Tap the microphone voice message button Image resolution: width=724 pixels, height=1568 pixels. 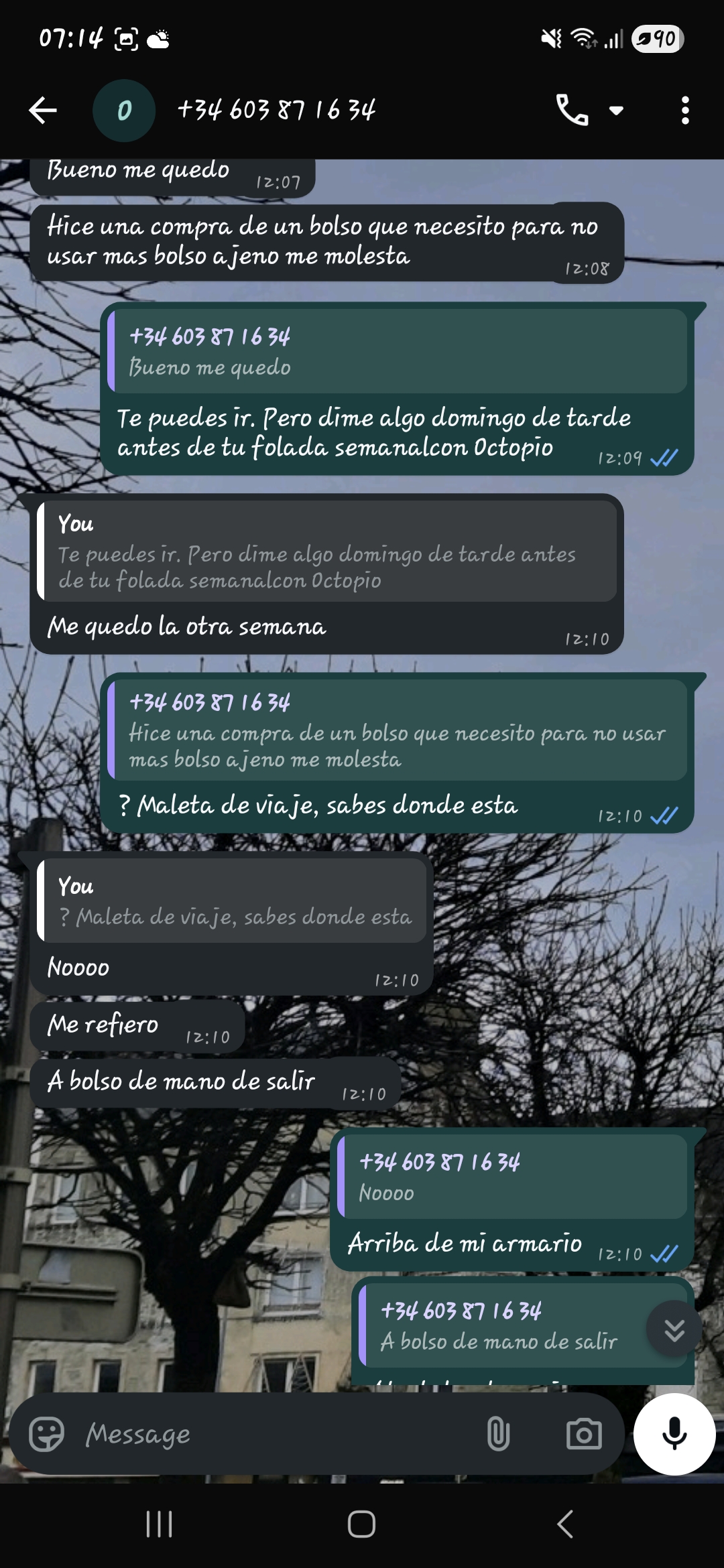(674, 1435)
